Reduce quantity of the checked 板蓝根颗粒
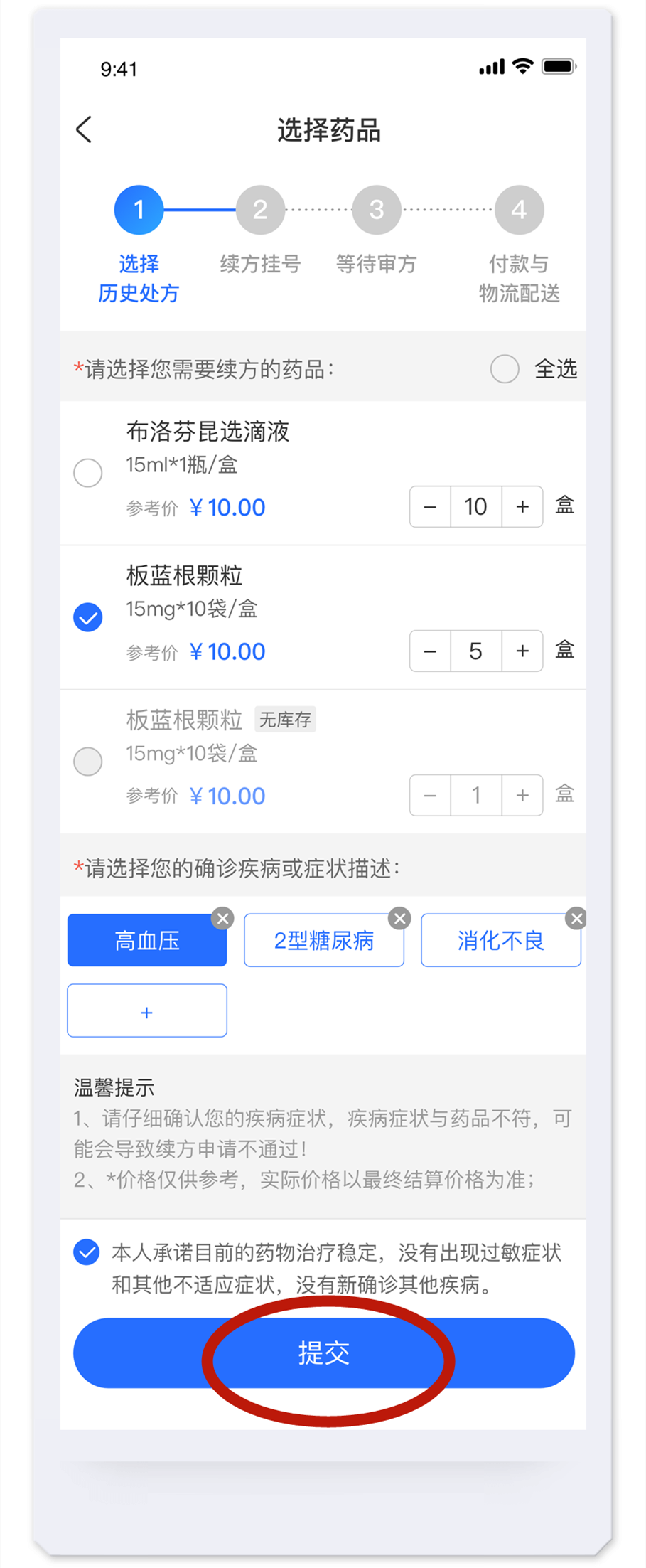 [x=430, y=651]
